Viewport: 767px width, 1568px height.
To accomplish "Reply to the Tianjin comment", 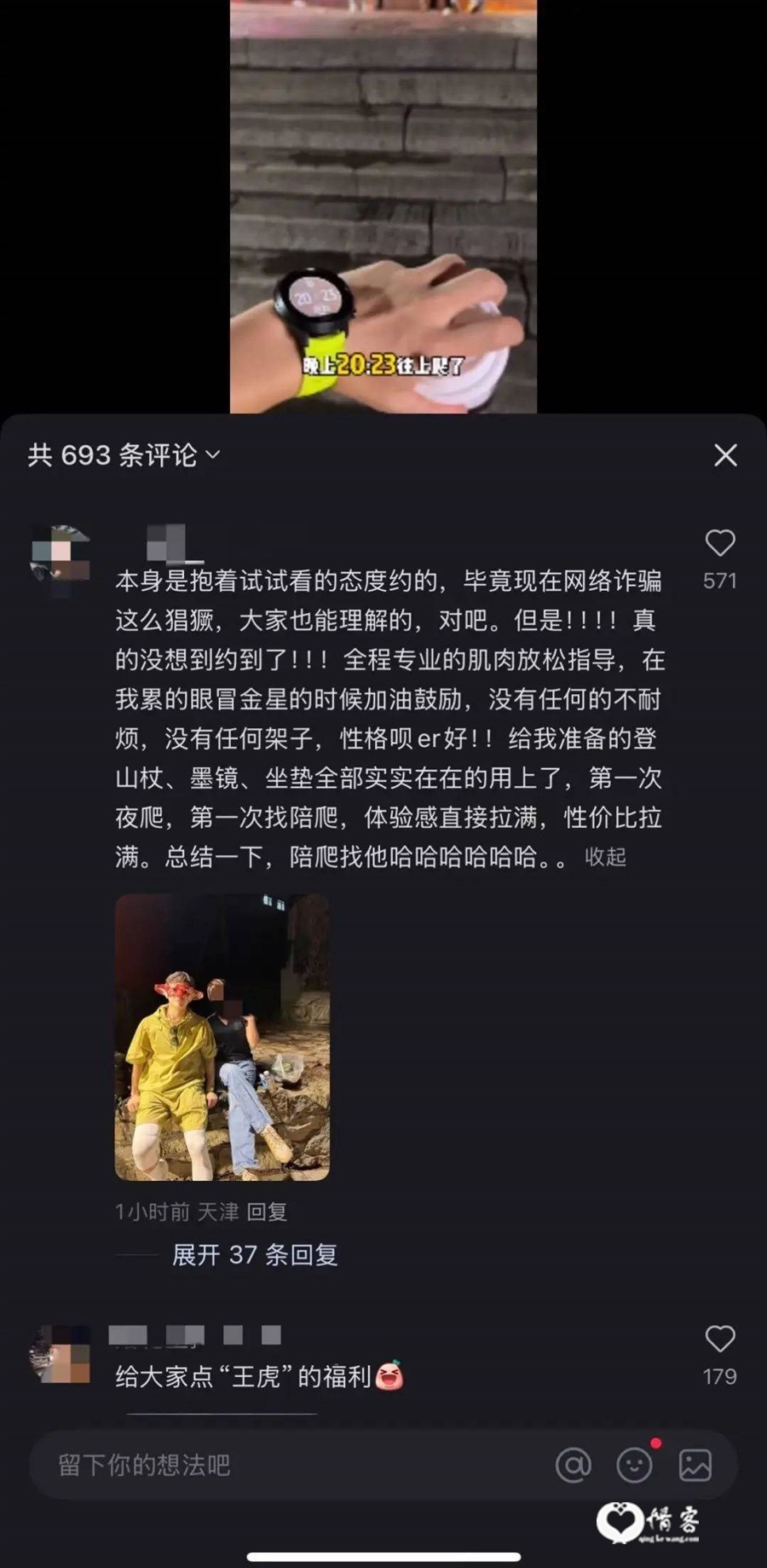I will (267, 1212).
